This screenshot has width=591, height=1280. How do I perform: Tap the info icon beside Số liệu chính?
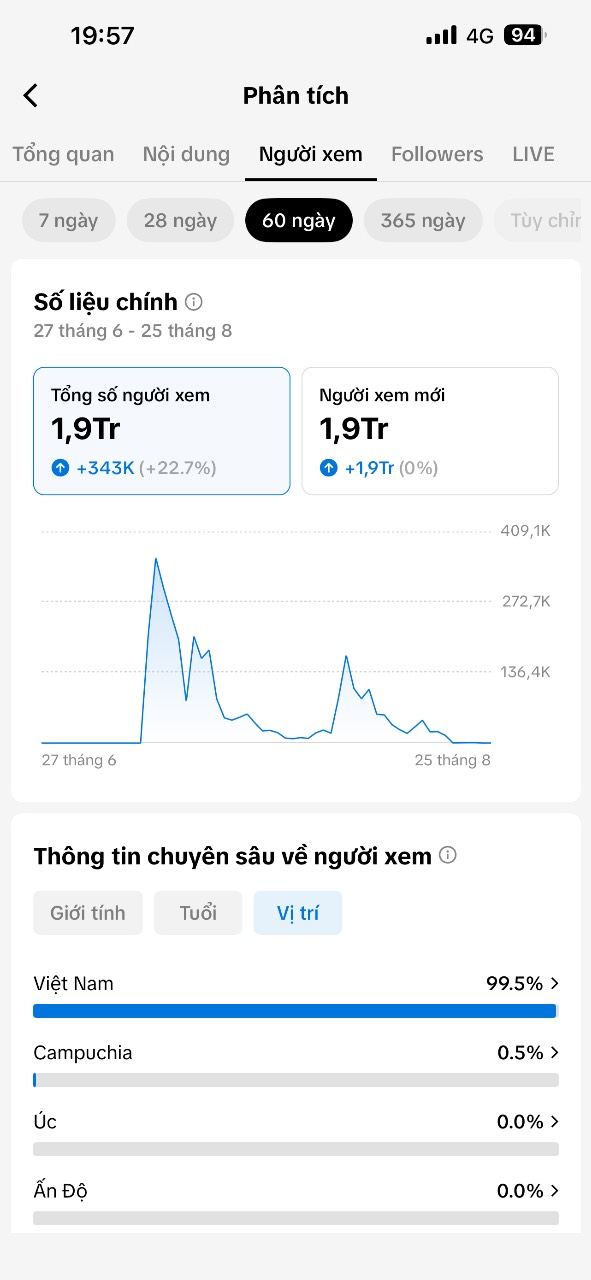(194, 301)
